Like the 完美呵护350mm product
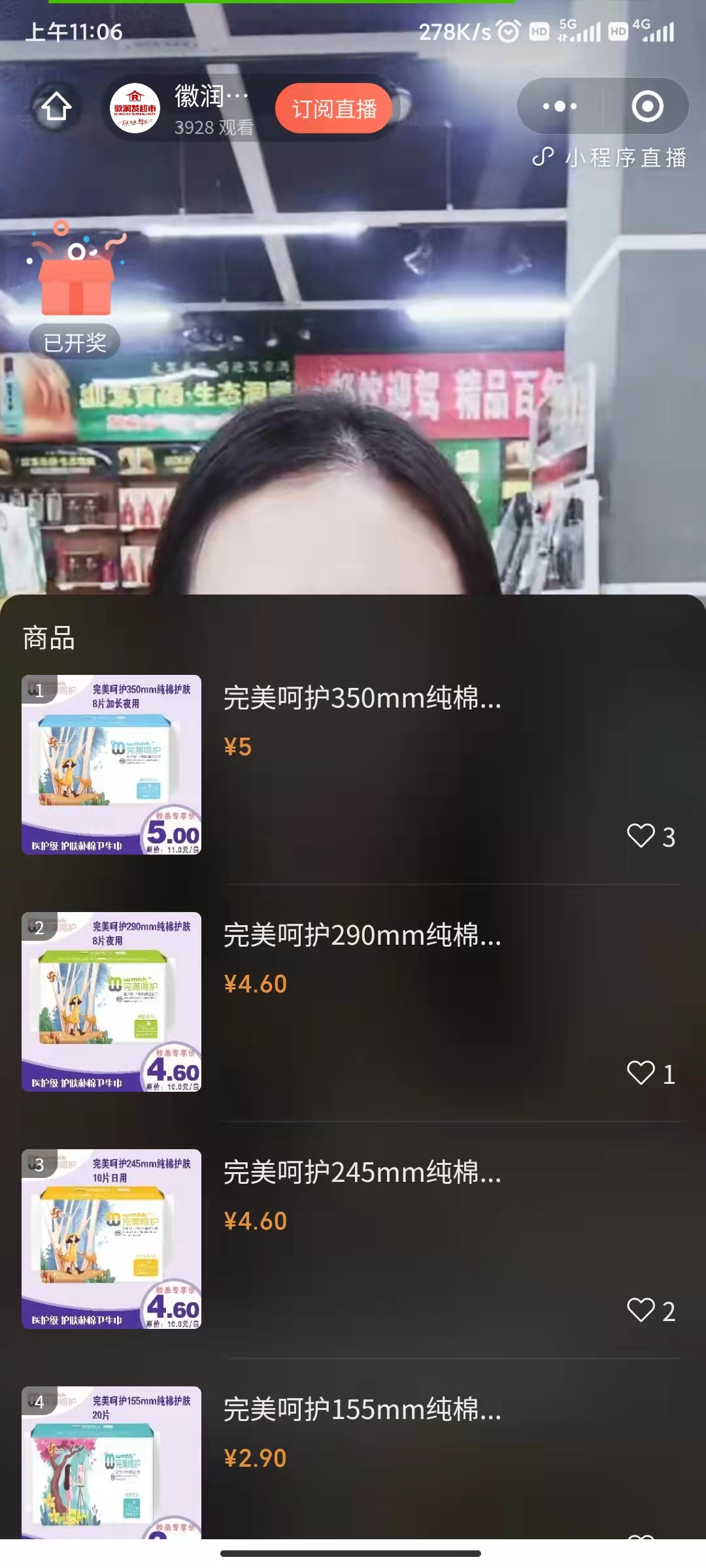 point(641,836)
